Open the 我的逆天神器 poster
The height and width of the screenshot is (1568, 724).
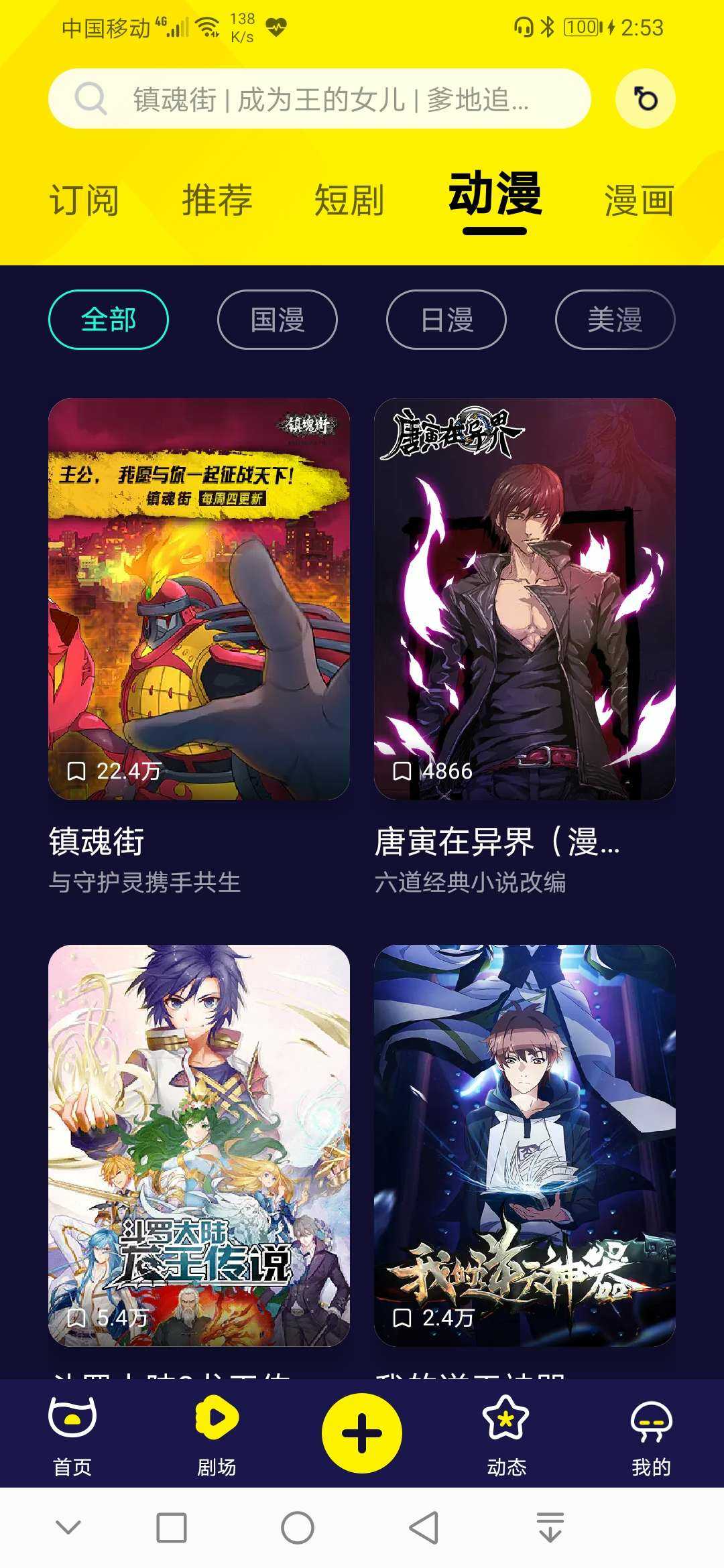pyautogui.click(x=525, y=1146)
